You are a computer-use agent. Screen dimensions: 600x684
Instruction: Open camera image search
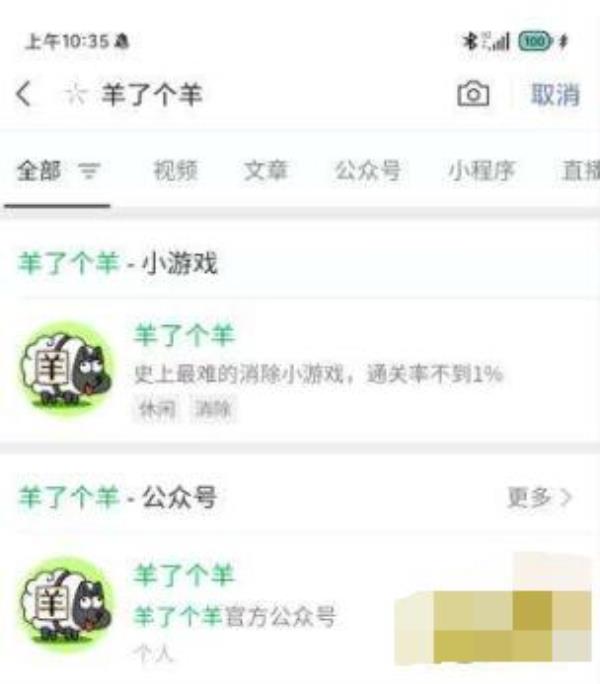[x=473, y=95]
